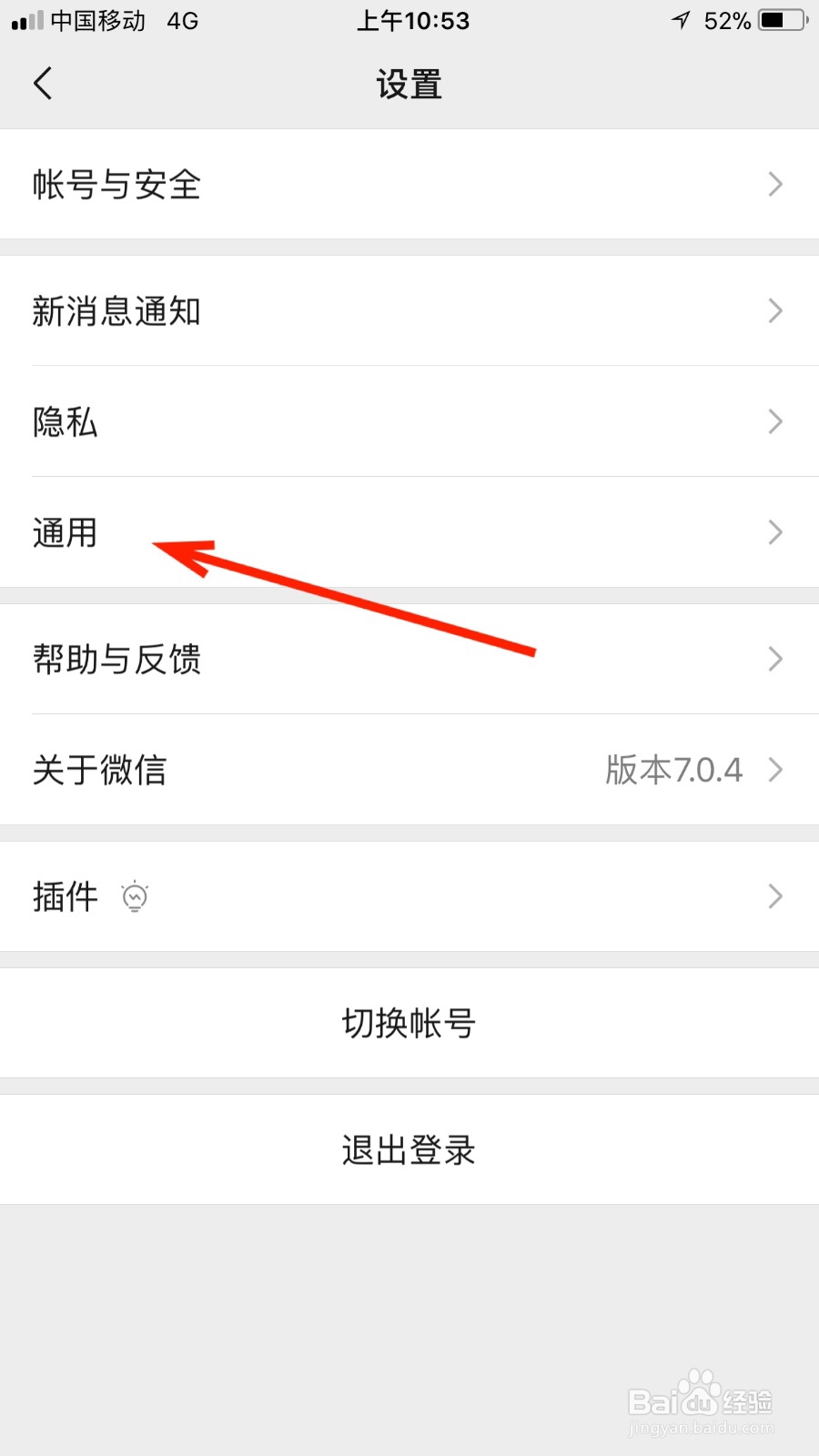The width and height of the screenshot is (819, 1456).
Task: Tap the version label 版本7.0.4
Action: tap(674, 770)
